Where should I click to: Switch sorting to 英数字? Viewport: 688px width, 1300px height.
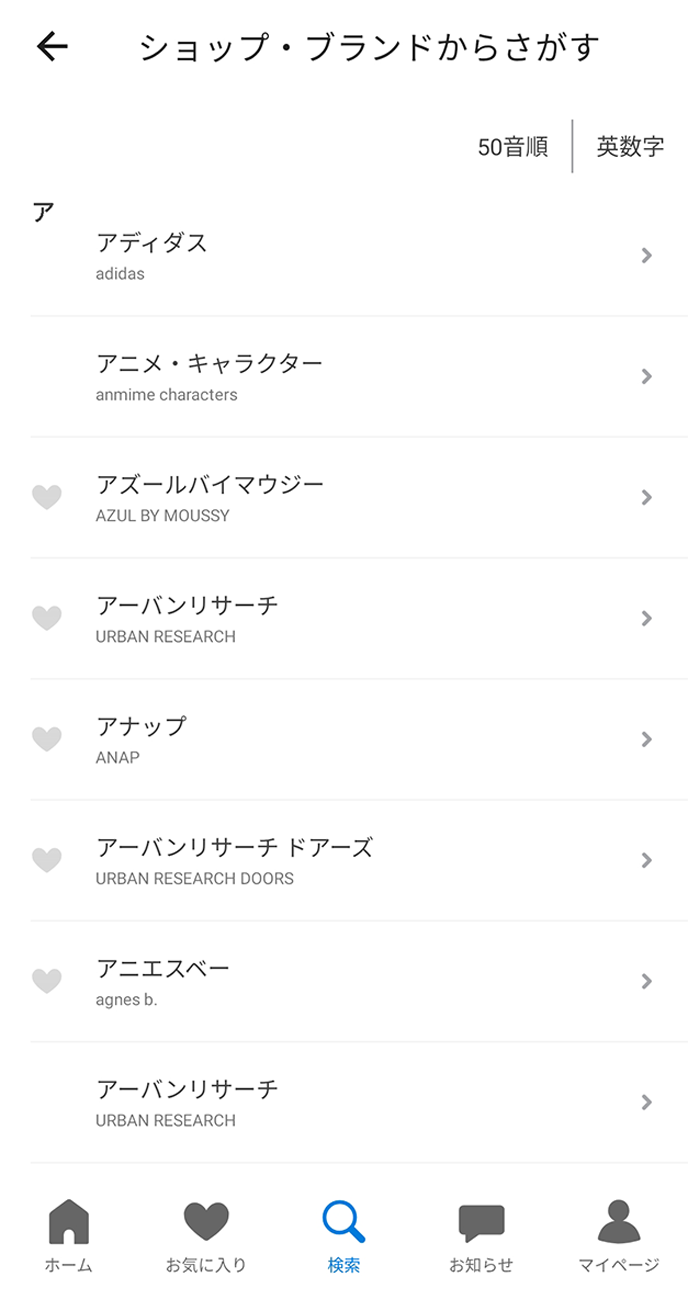coord(630,147)
